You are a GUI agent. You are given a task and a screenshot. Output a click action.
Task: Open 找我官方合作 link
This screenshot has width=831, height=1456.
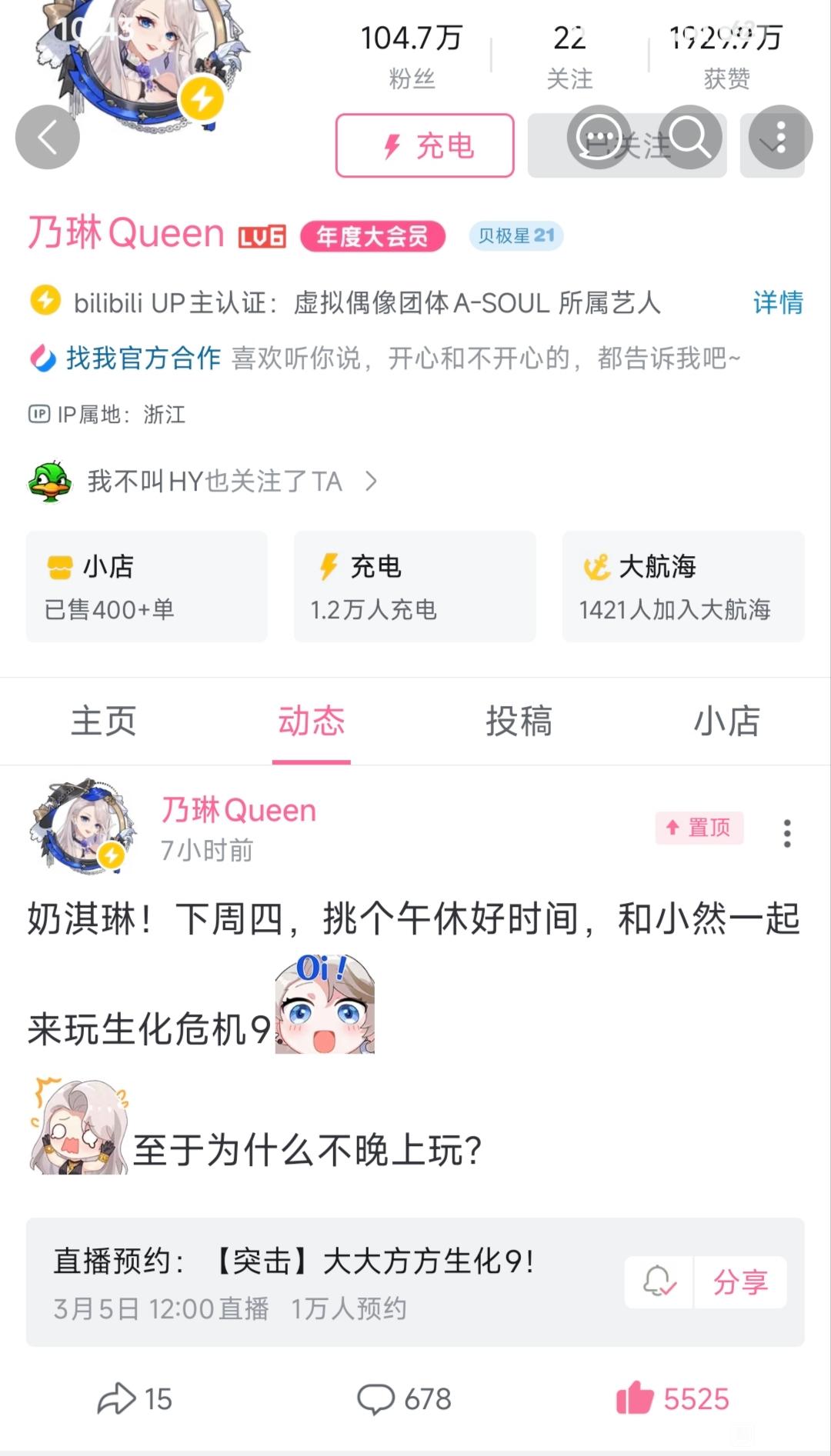(x=143, y=358)
